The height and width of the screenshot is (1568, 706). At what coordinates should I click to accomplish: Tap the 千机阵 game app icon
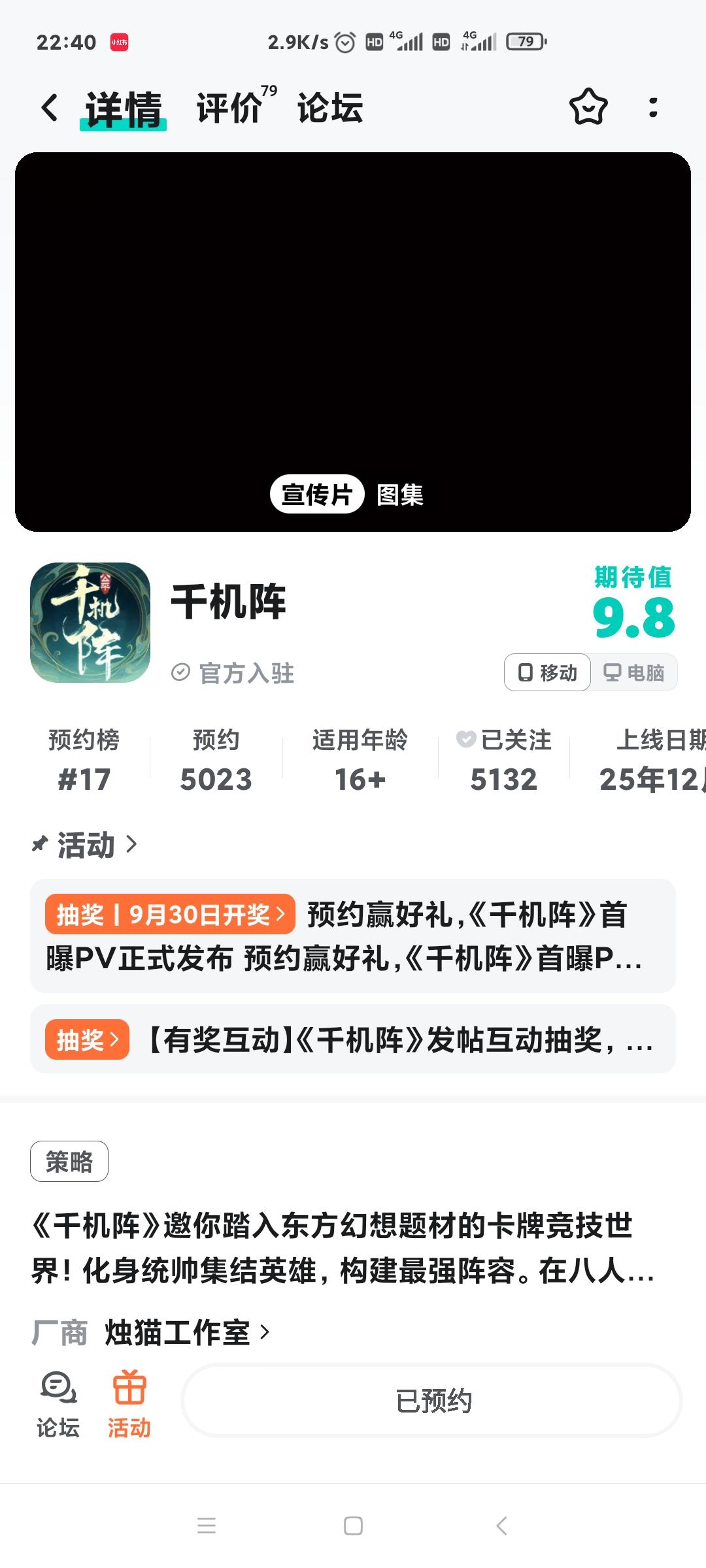[x=89, y=624]
